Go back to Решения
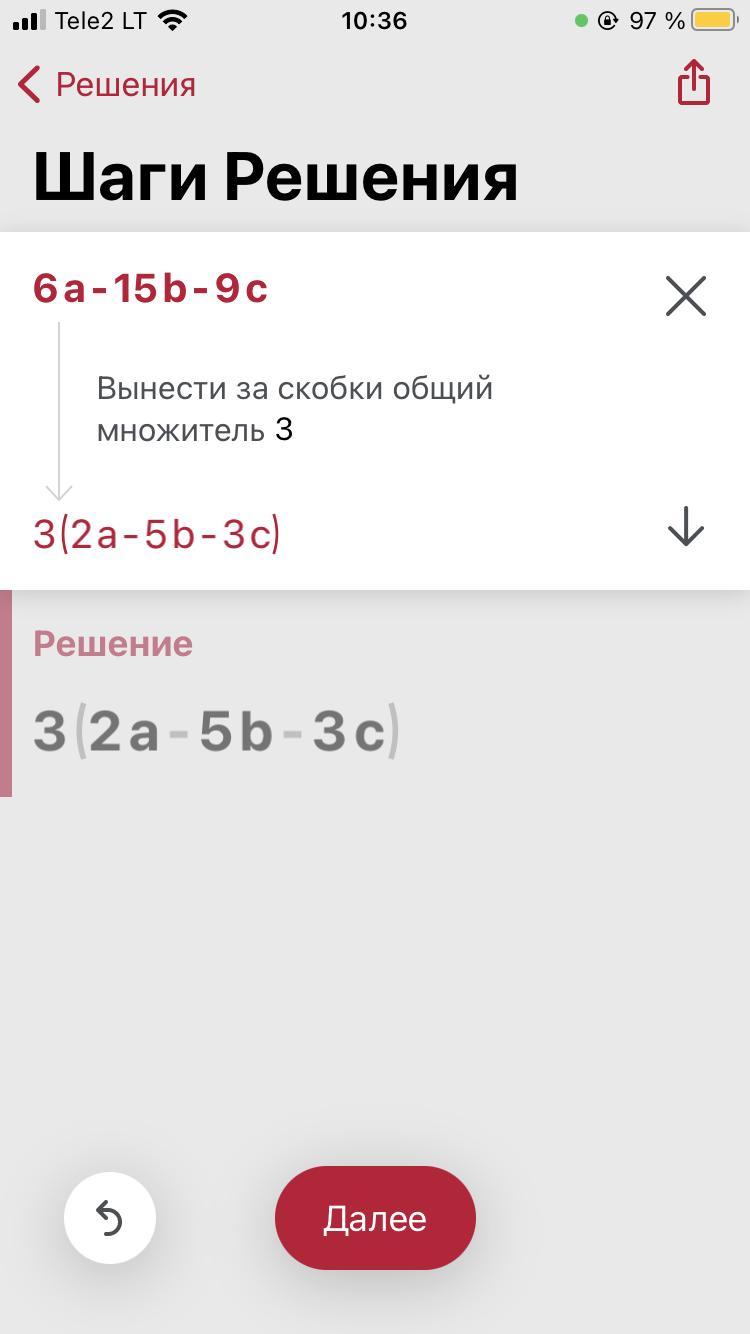 tap(106, 85)
